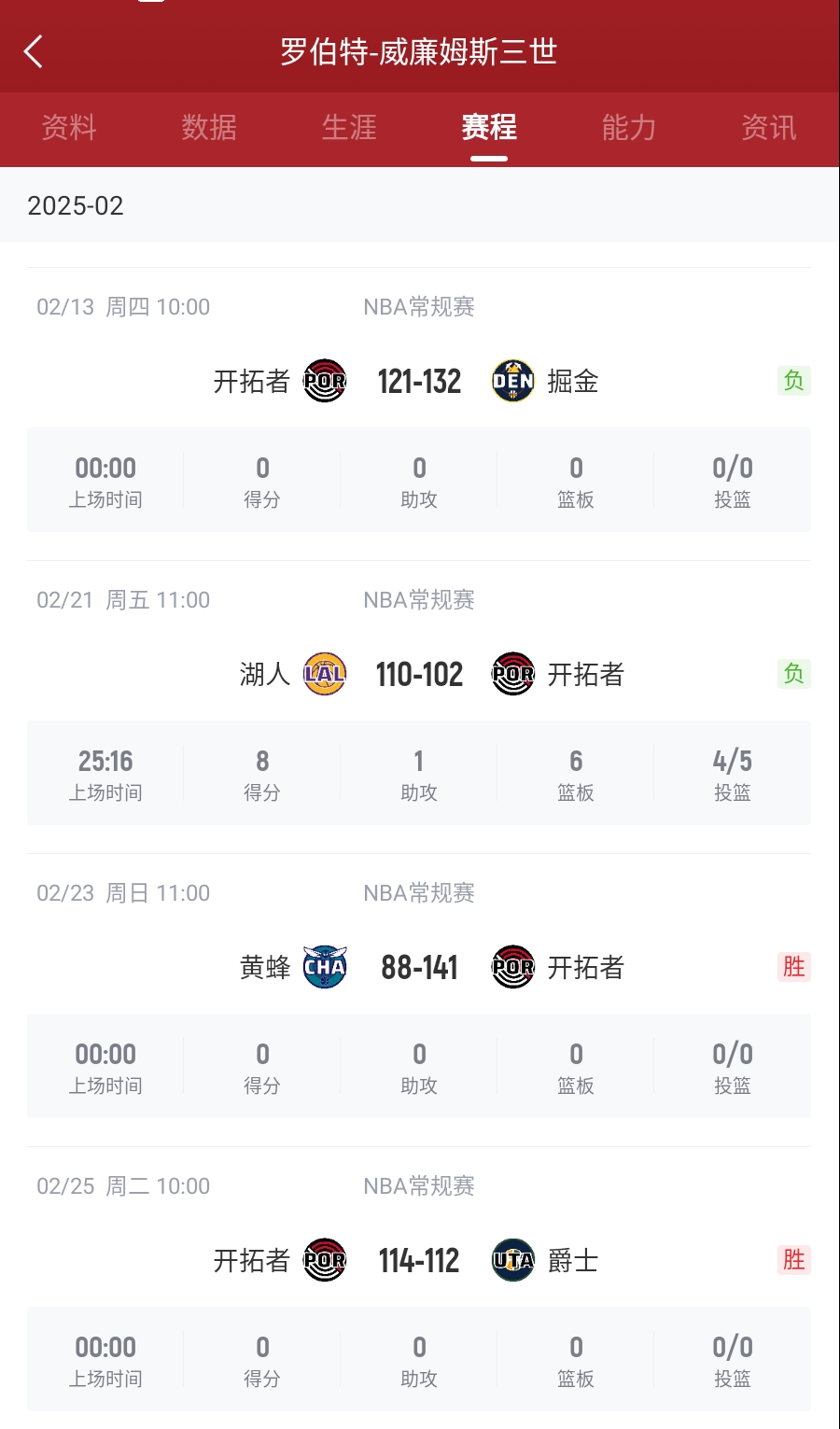Go back using the top-left arrow
This screenshot has width=840, height=1429.
[x=34, y=51]
